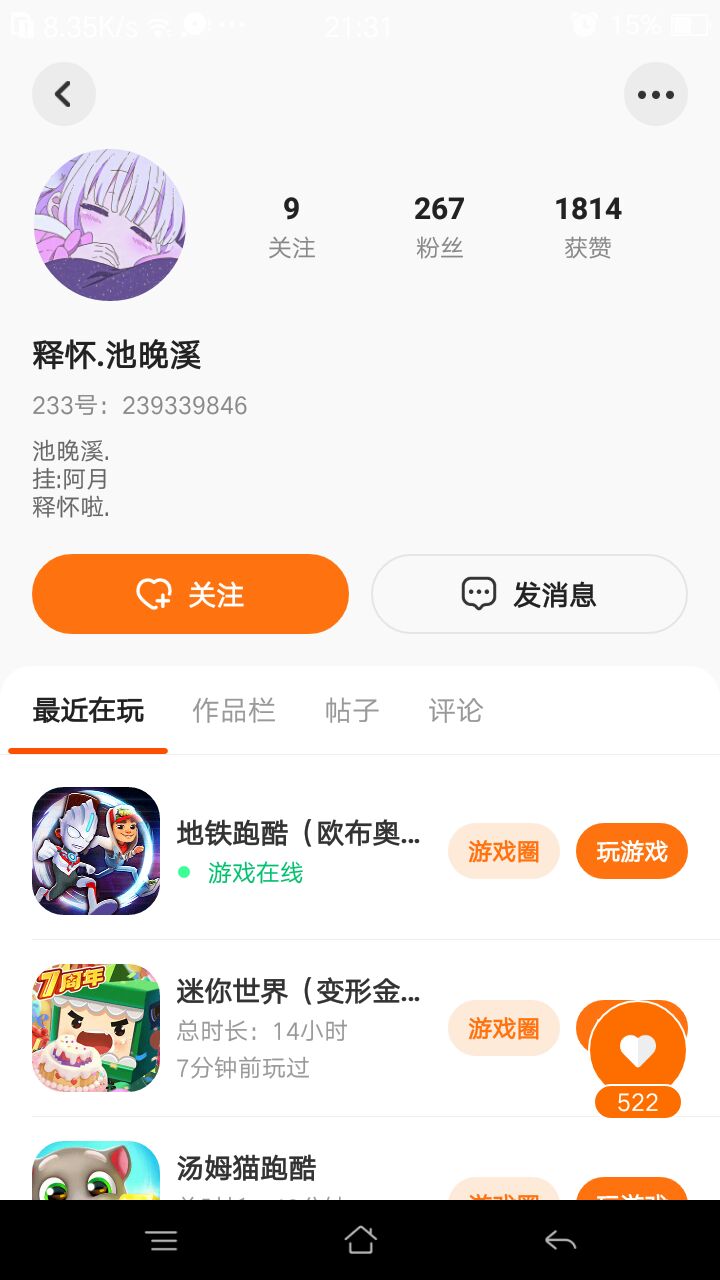Go to the system home screen

pyautogui.click(x=360, y=1240)
